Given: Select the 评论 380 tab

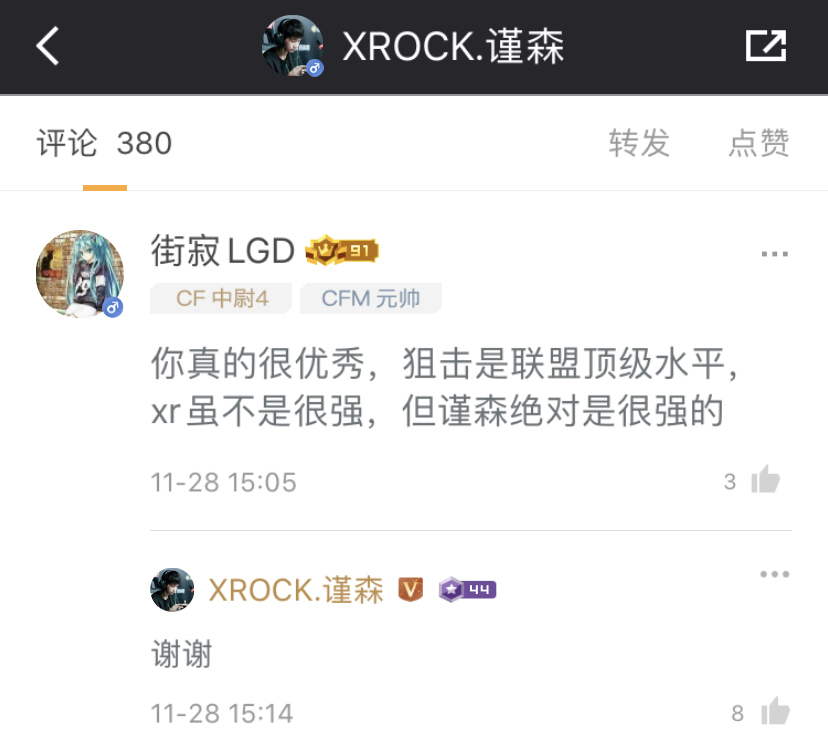Looking at the screenshot, I should 104,143.
